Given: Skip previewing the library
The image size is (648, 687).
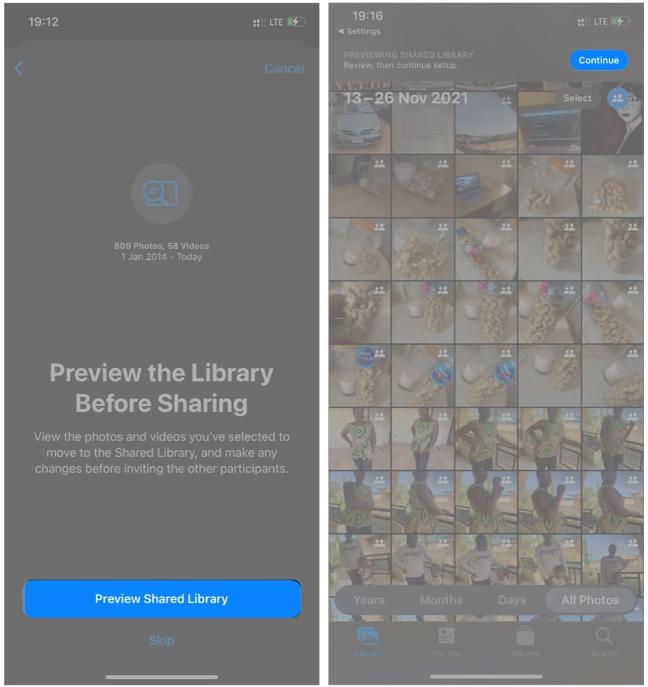Looking at the screenshot, I should point(161,640).
